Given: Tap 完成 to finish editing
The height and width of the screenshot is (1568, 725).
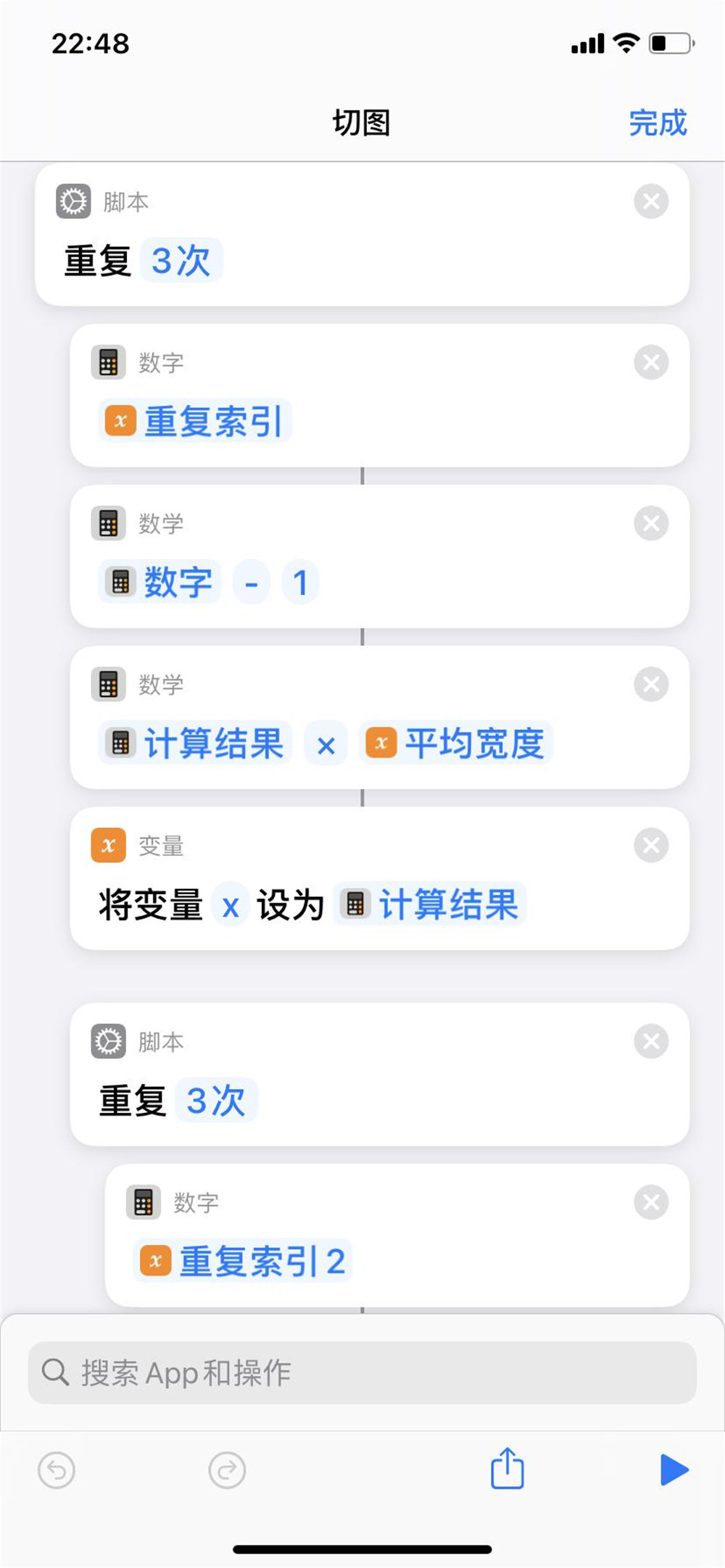Looking at the screenshot, I should (657, 123).
